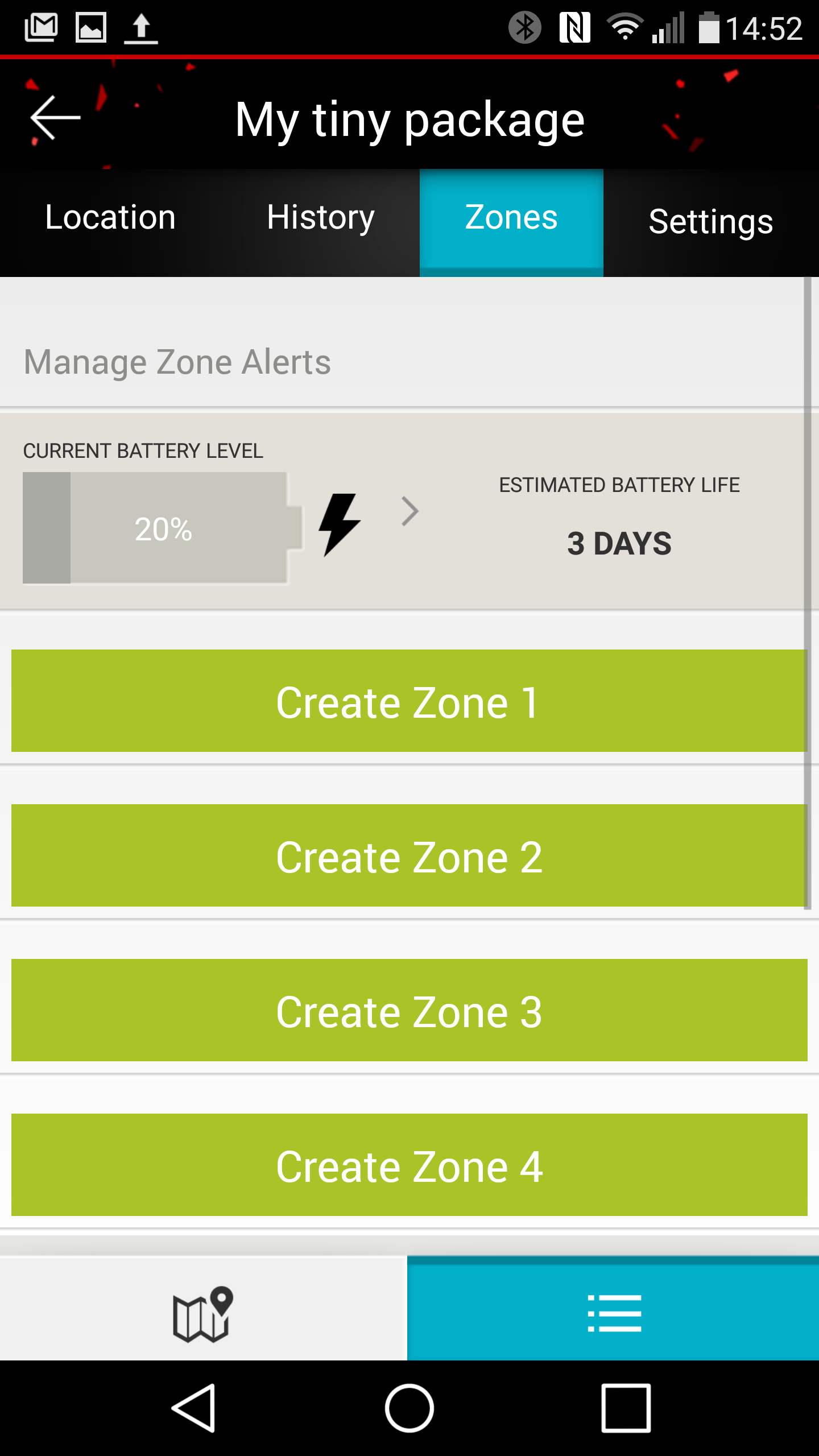Expand battery details chevron
This screenshot has height=1456, width=819.
click(x=410, y=511)
